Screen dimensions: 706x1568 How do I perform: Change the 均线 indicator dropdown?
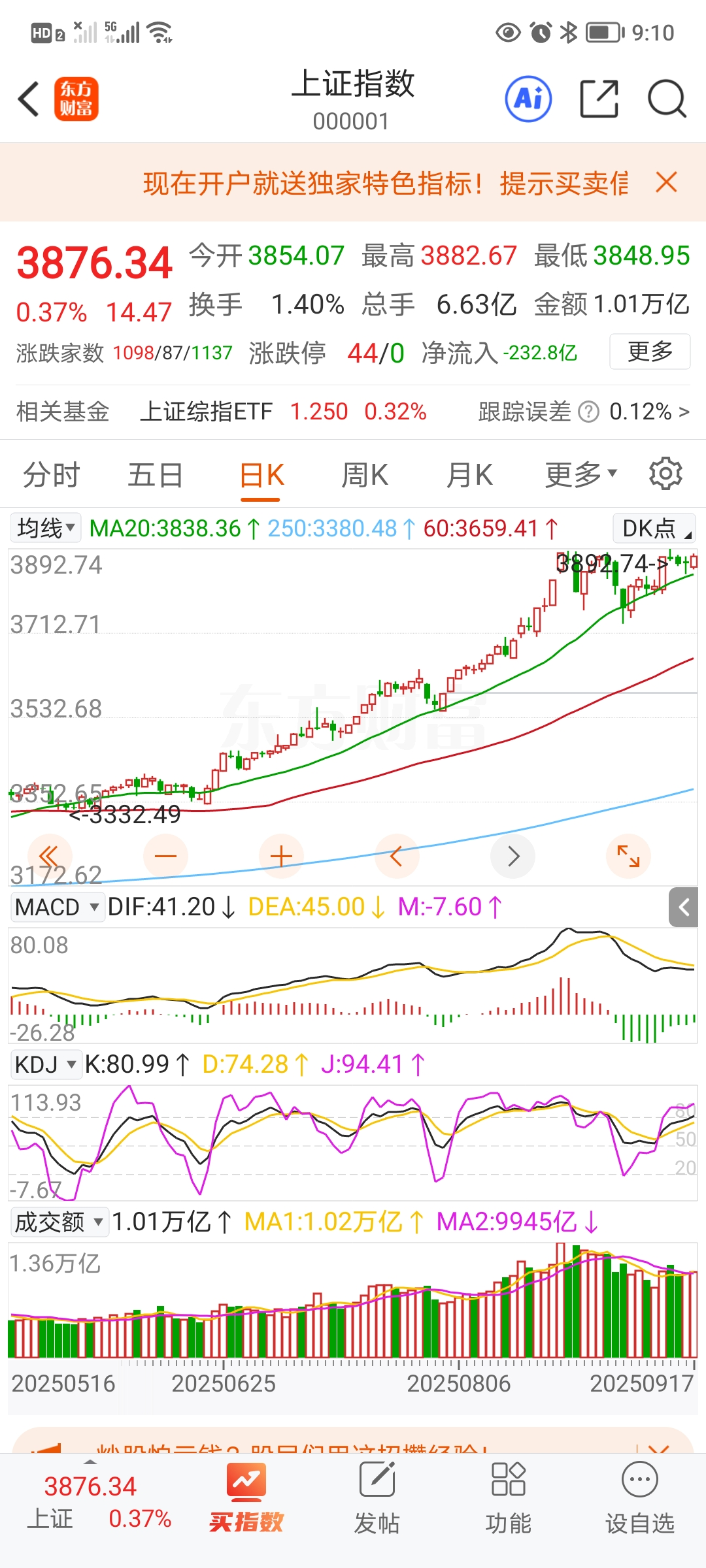click(x=46, y=528)
